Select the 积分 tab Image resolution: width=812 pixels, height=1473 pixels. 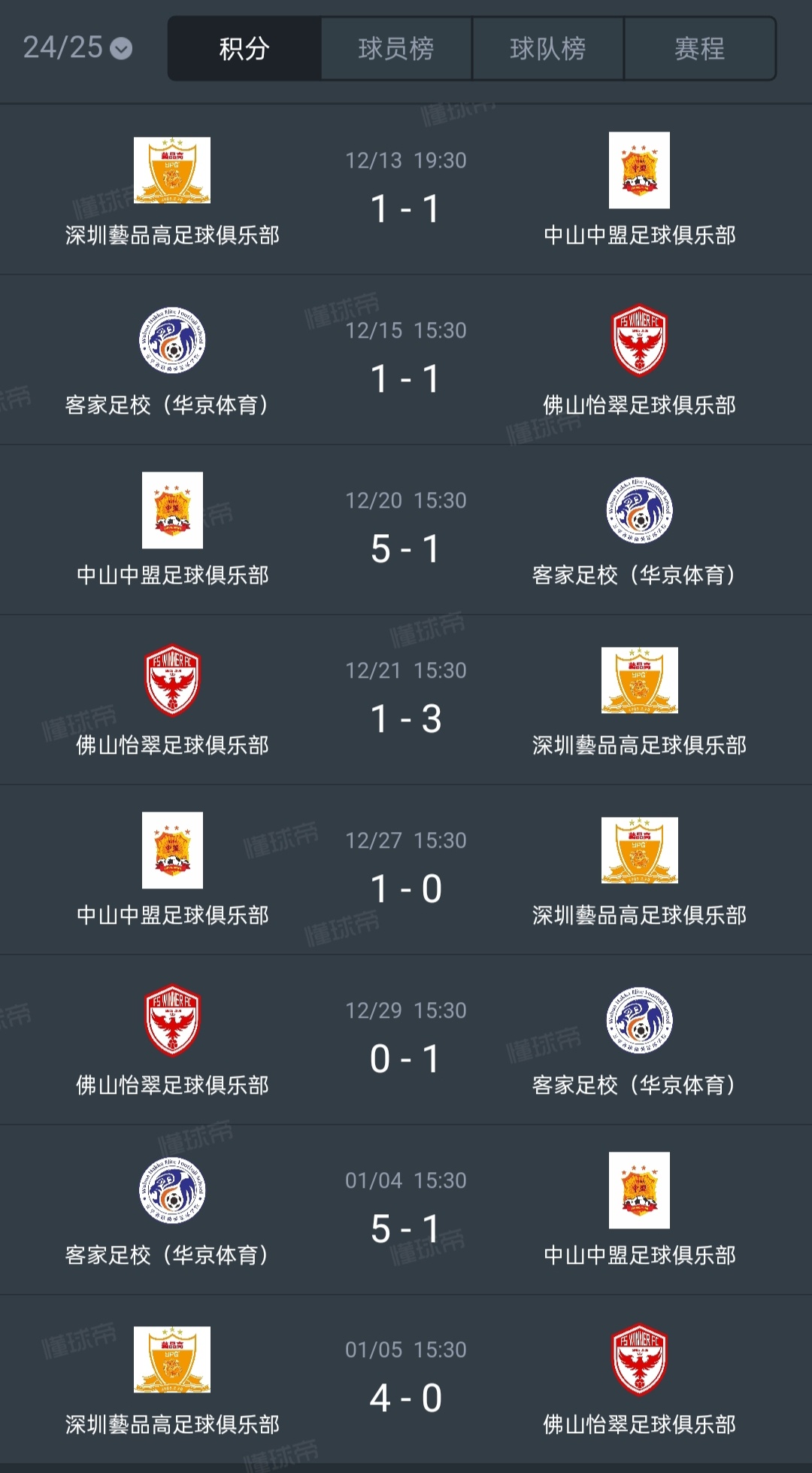[244, 49]
